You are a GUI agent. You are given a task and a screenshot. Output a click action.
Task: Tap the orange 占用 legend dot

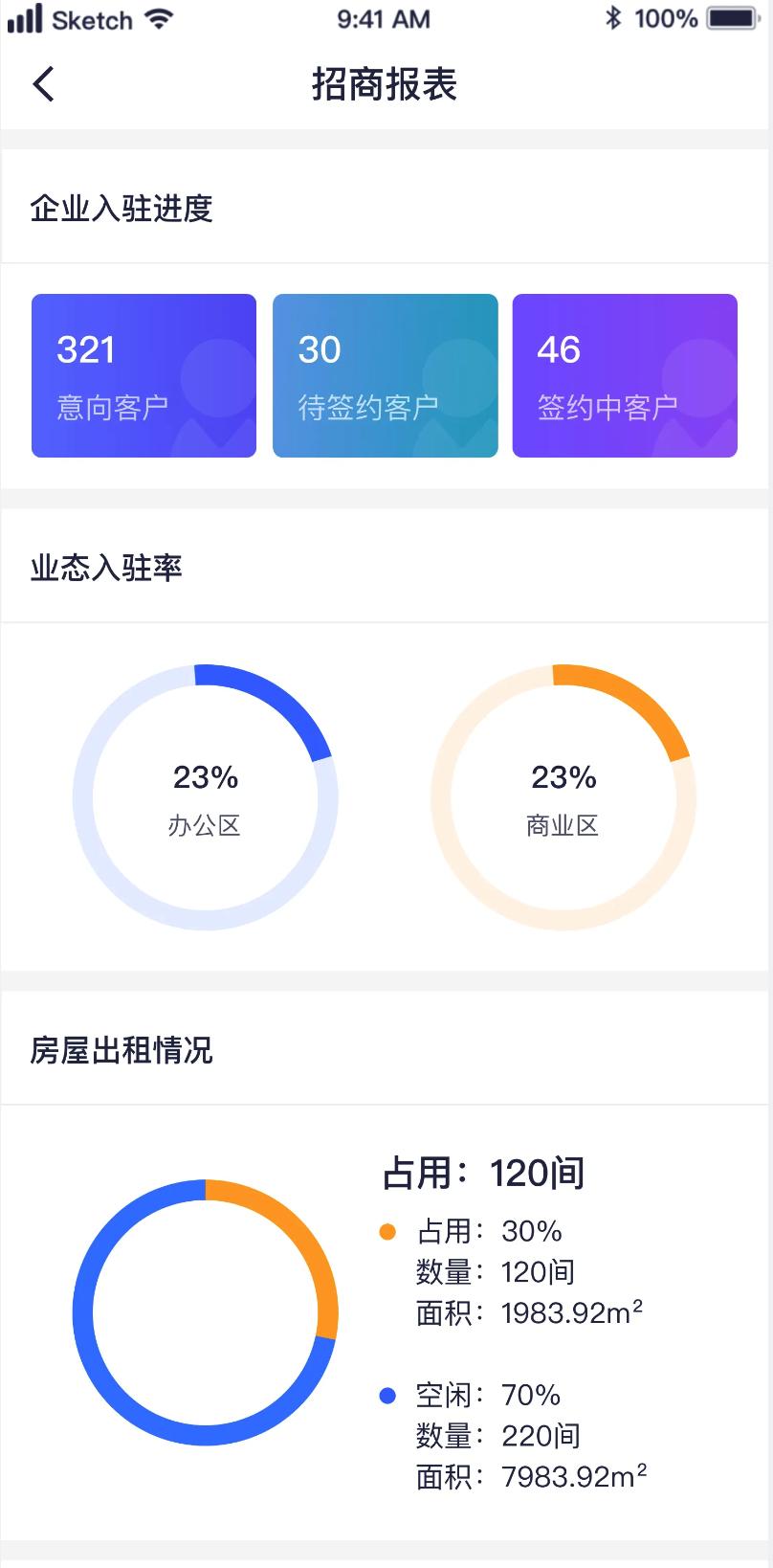click(386, 1232)
